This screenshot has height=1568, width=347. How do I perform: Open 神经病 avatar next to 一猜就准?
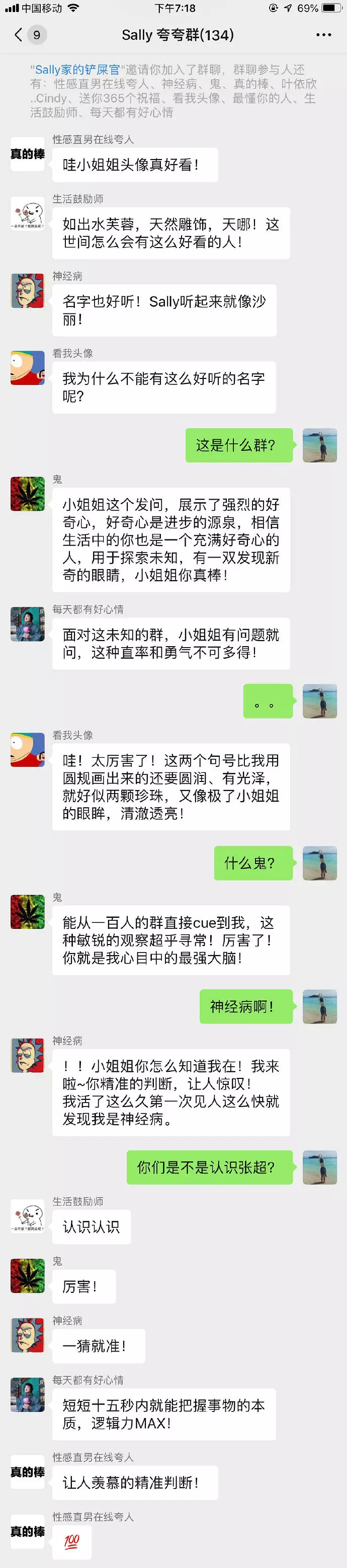(27, 1336)
